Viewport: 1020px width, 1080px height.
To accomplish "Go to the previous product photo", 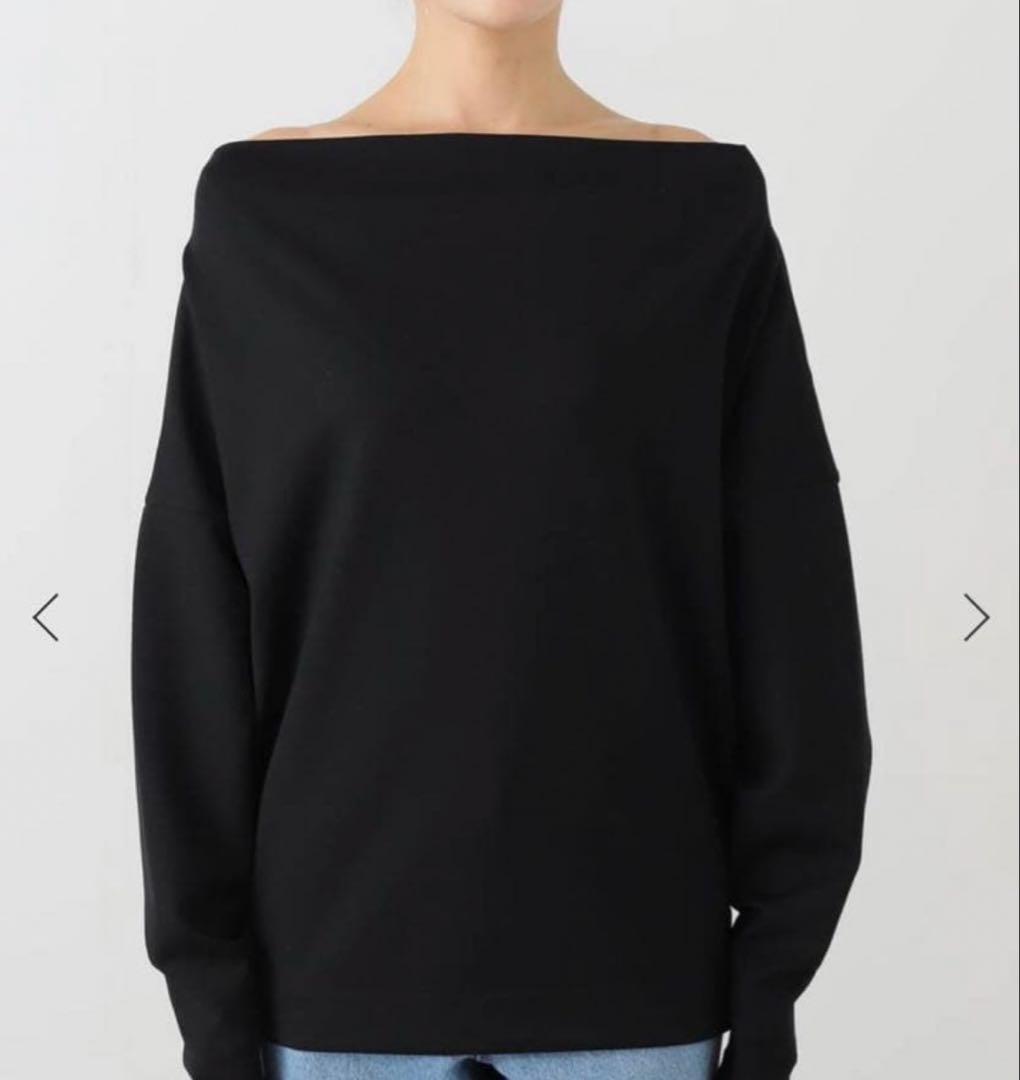I will [46, 617].
